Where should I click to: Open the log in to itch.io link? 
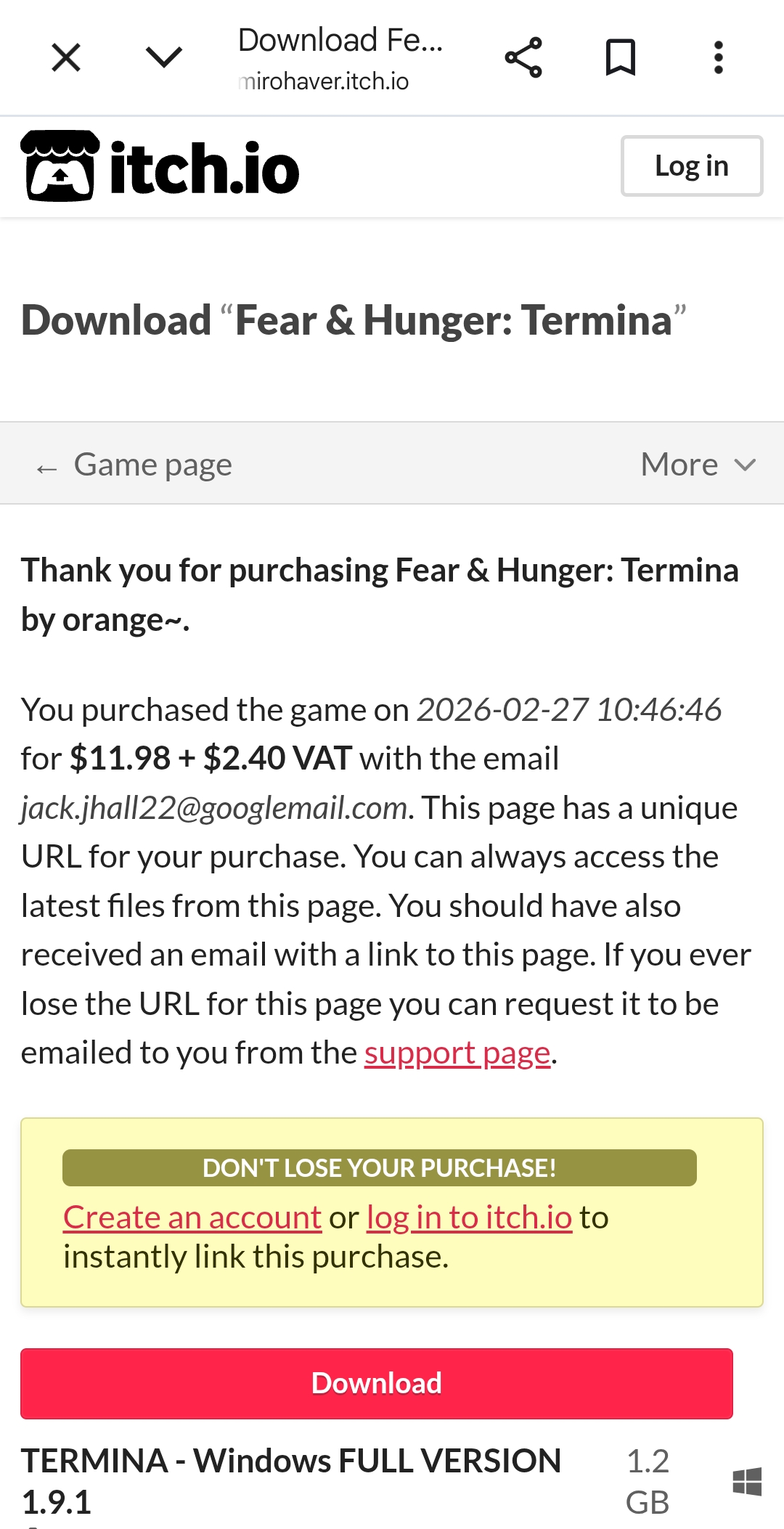tap(469, 1218)
